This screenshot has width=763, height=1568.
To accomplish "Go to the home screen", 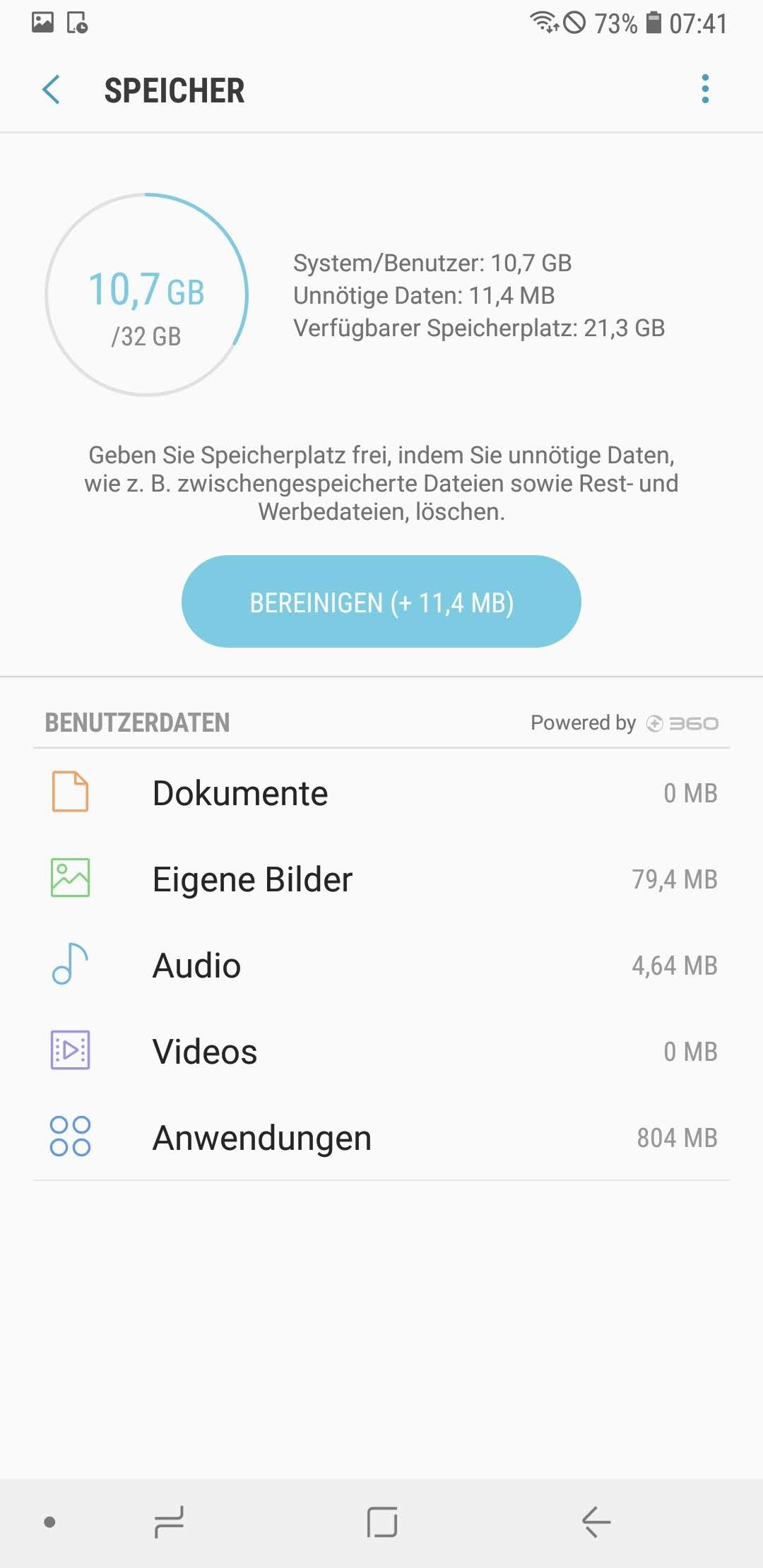I will pyautogui.click(x=381, y=1521).
